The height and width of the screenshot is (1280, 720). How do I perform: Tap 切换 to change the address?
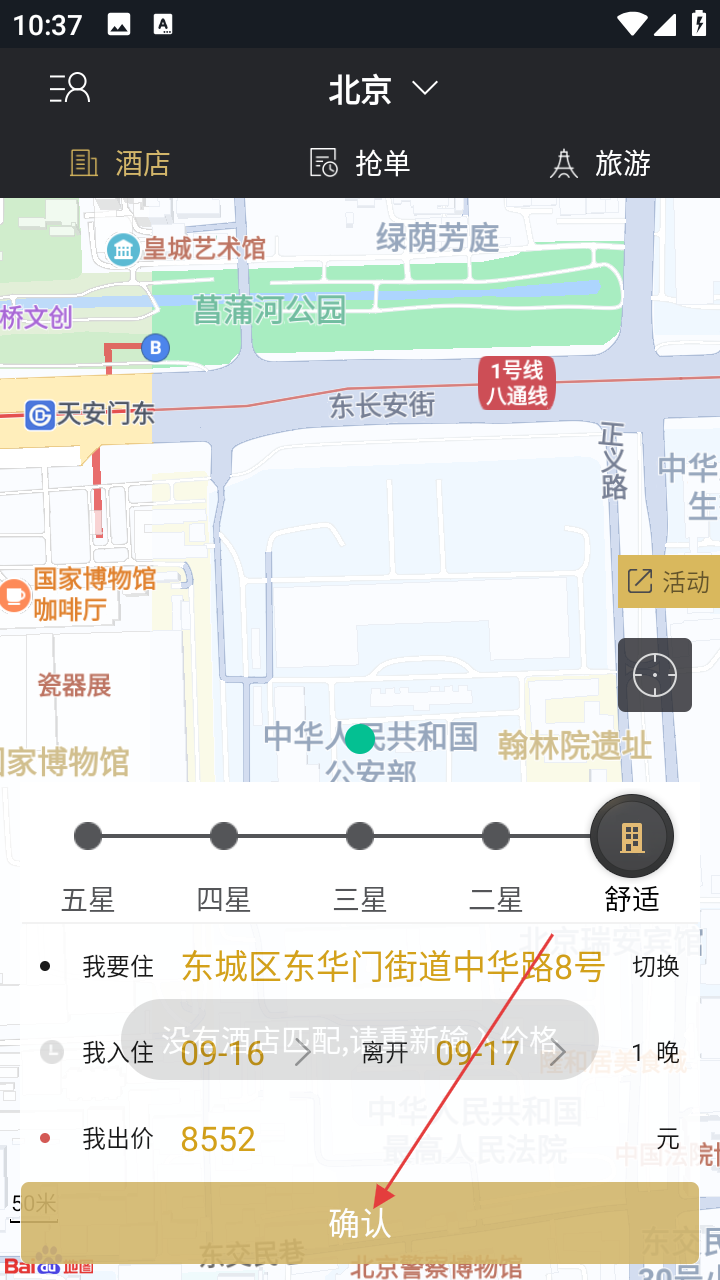point(656,966)
